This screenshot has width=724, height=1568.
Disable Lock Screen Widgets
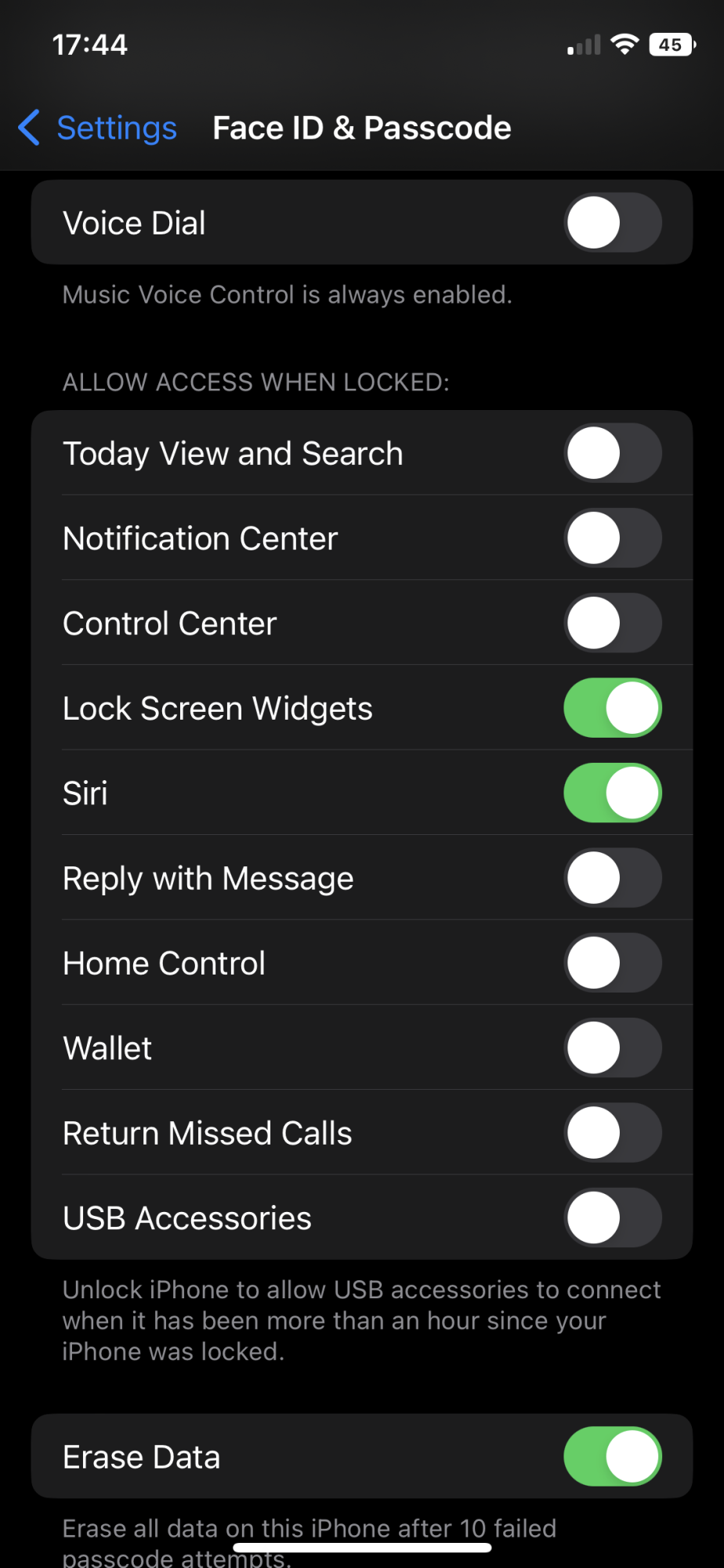point(612,708)
